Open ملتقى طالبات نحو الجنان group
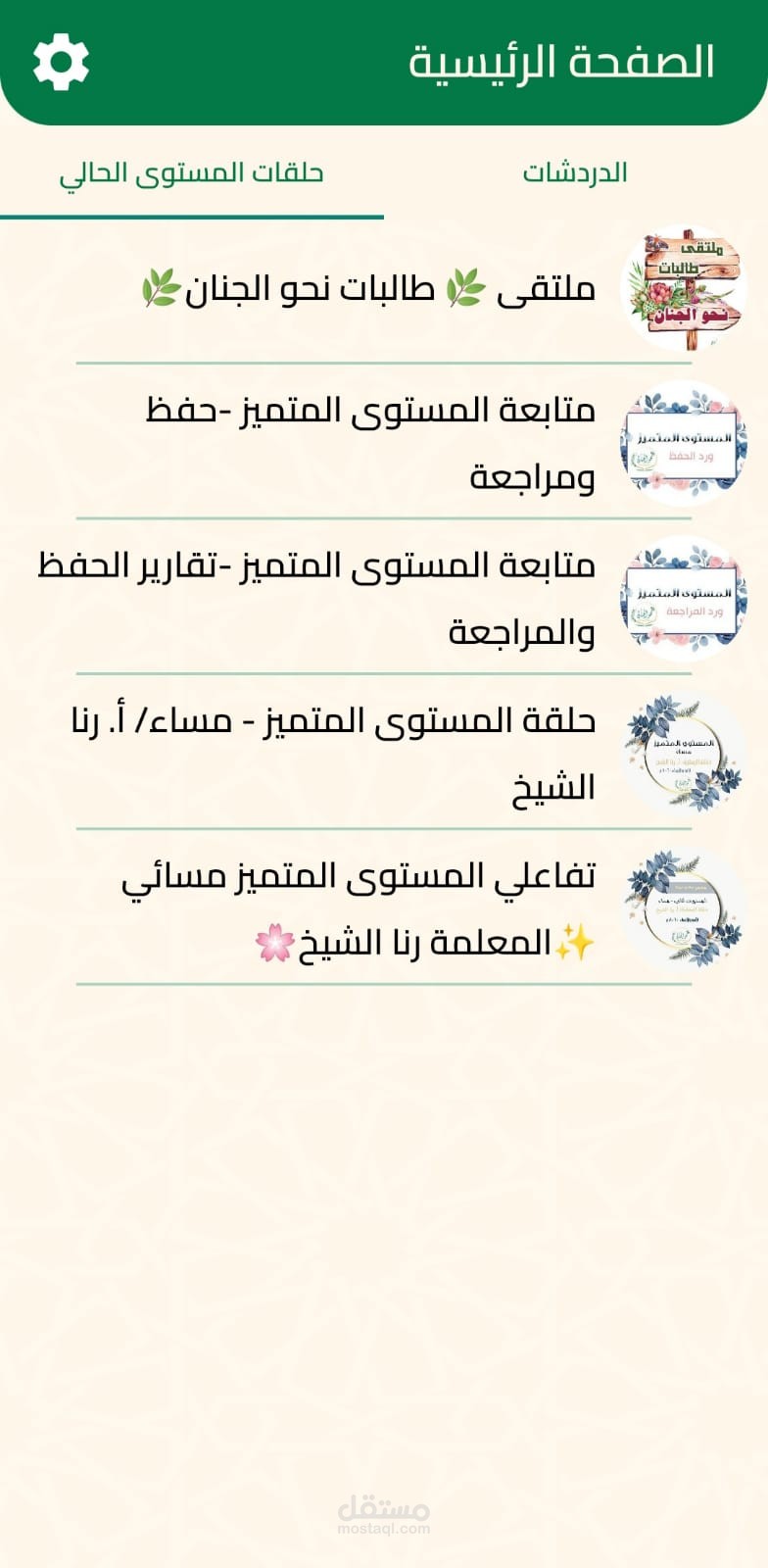This screenshot has height=1568, width=768. coord(384,289)
